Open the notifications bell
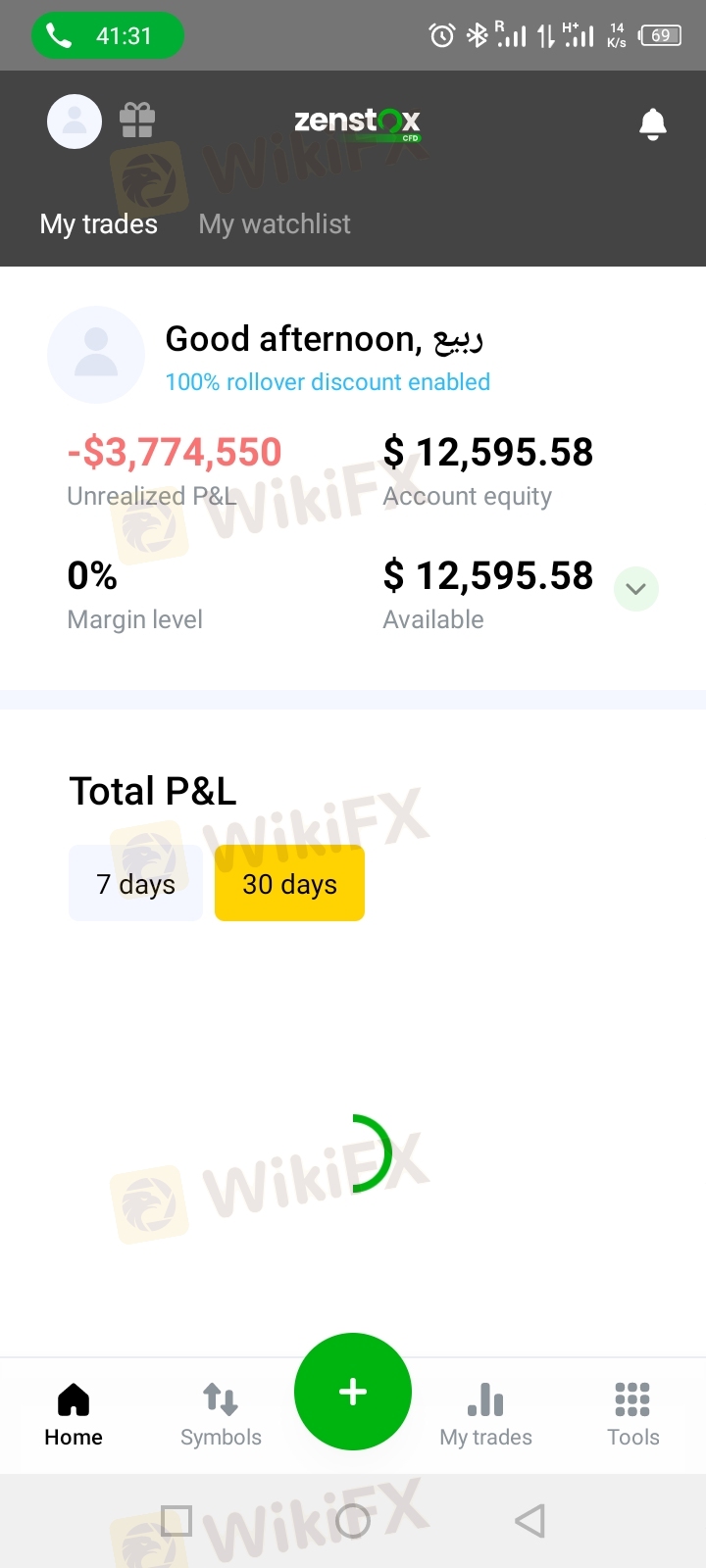706x1568 pixels. 653,123
